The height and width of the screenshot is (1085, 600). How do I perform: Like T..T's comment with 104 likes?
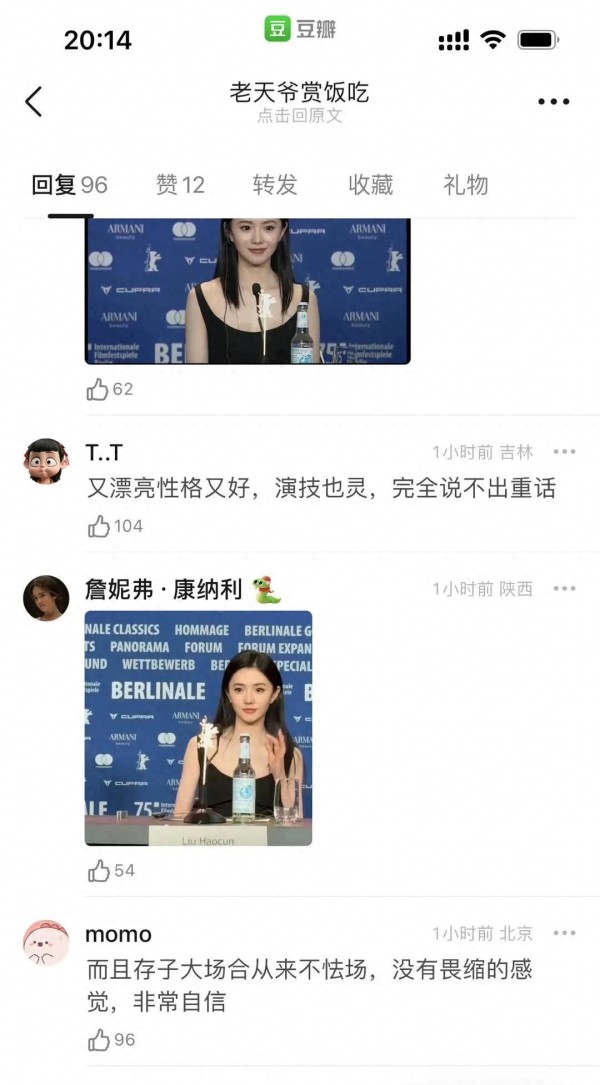tap(115, 526)
